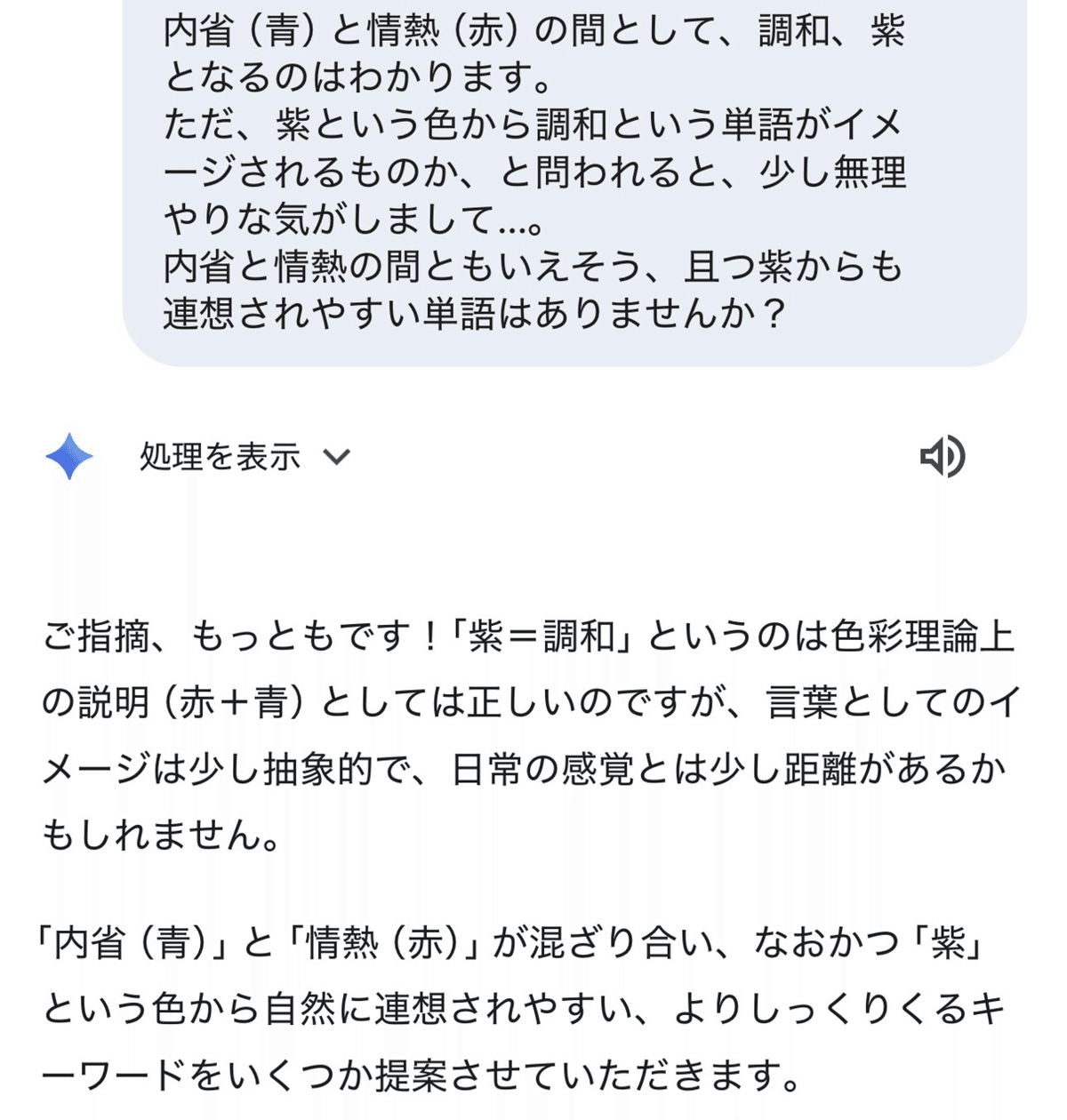This screenshot has height=1120, width=1067.
Task: Expand the 処理を表示 section
Action: point(246,457)
